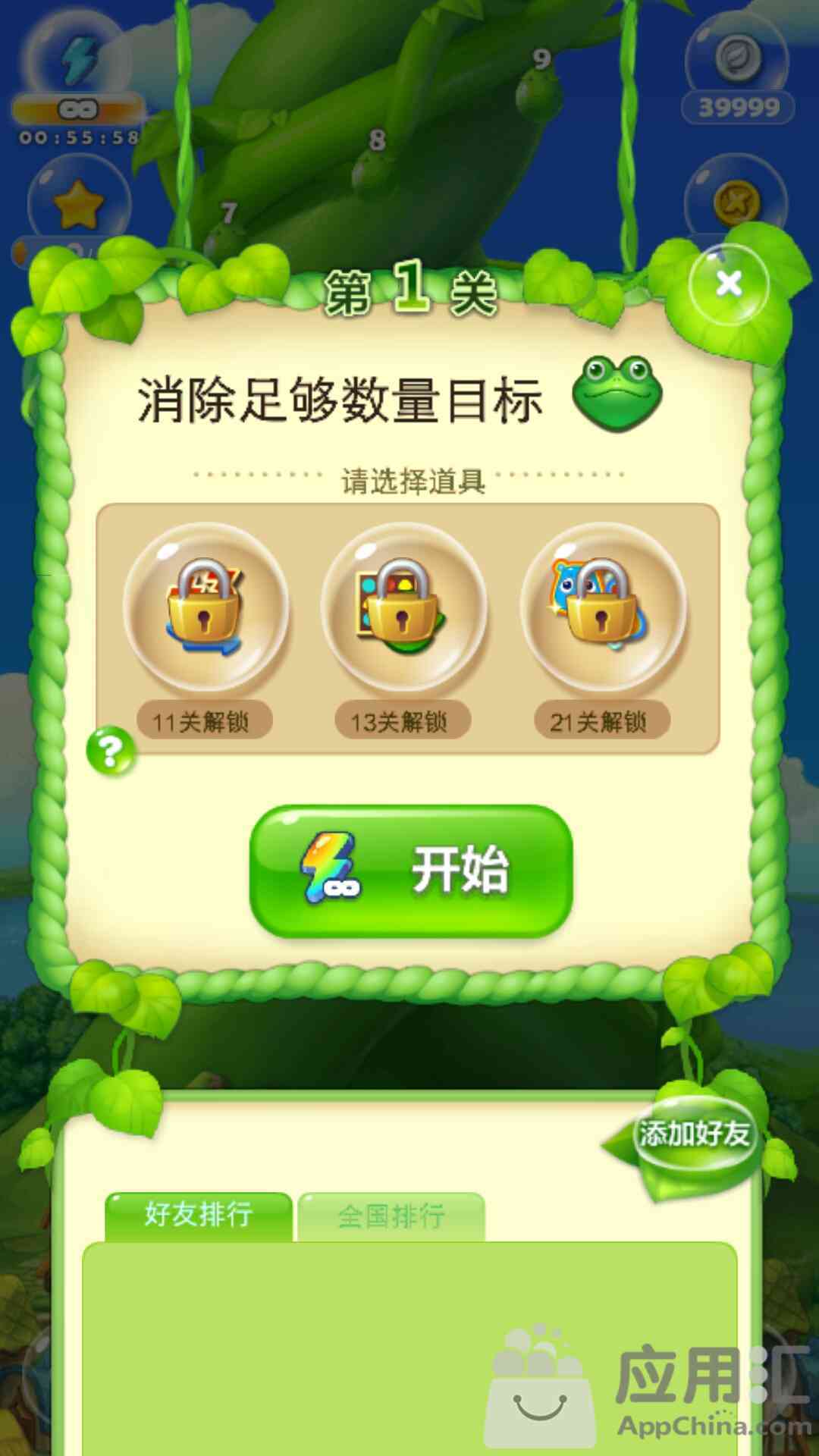Select the locked item unlocking at 21关
Screen dimensions: 819x1456
[603, 607]
